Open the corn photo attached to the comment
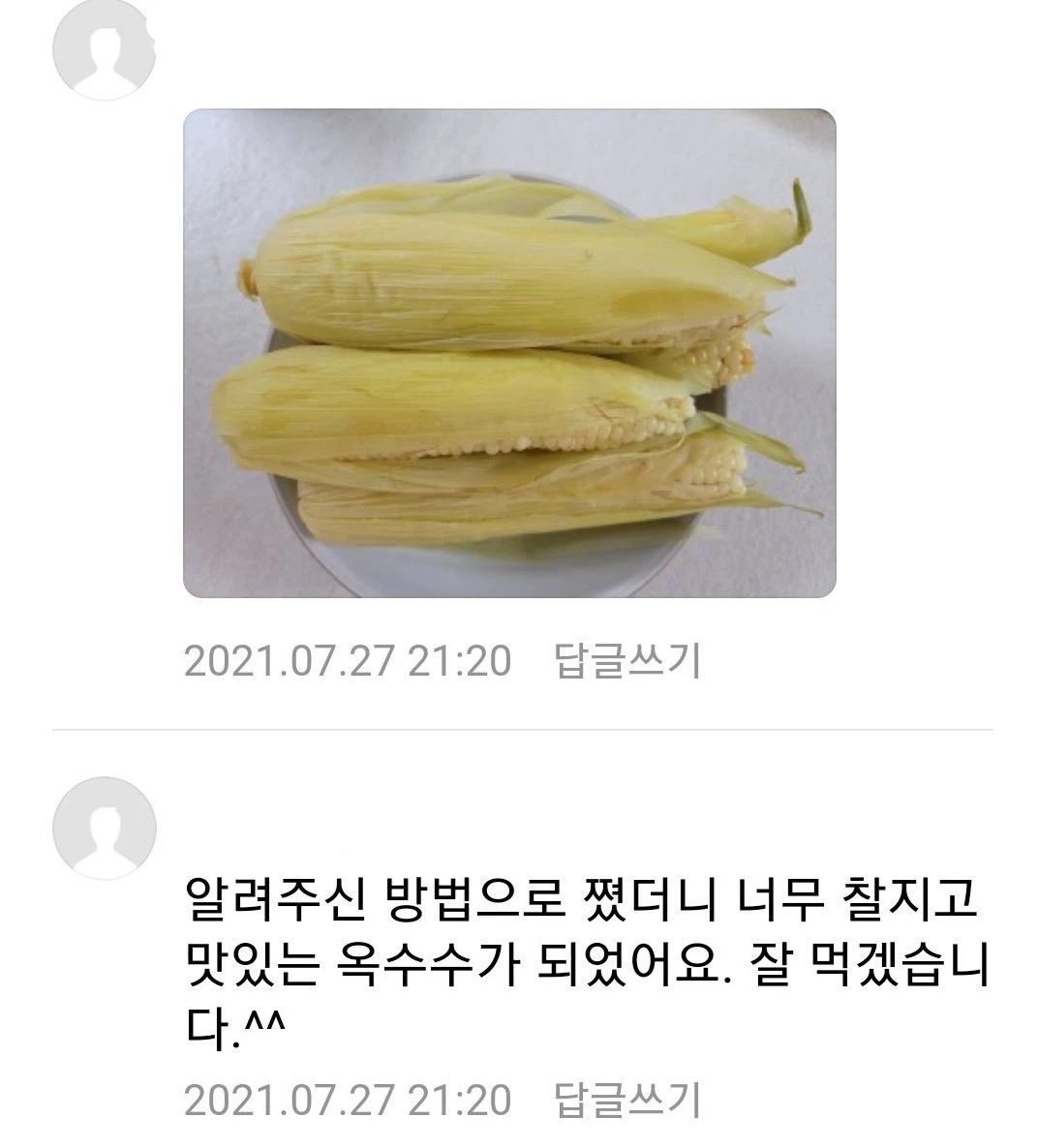 tap(509, 352)
